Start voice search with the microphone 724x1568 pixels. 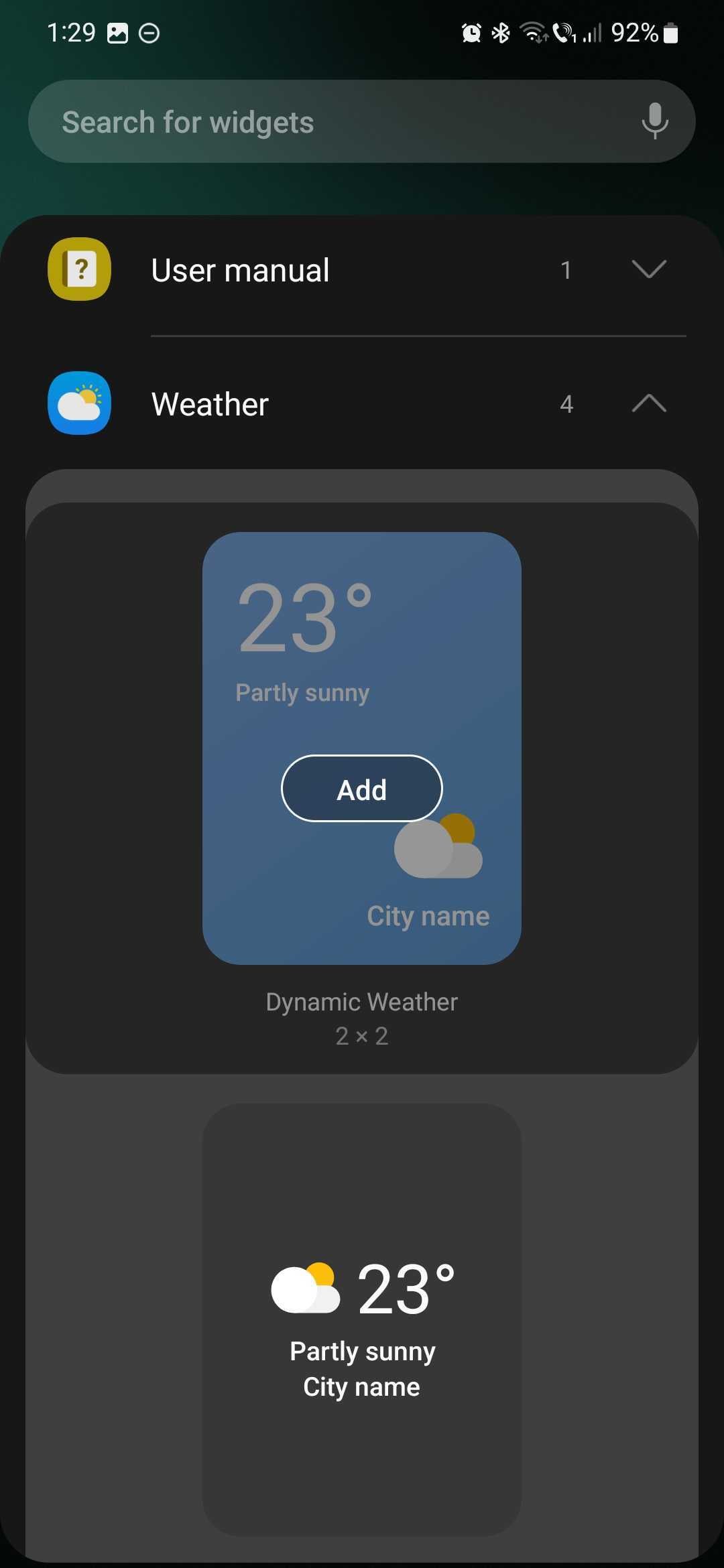(654, 121)
